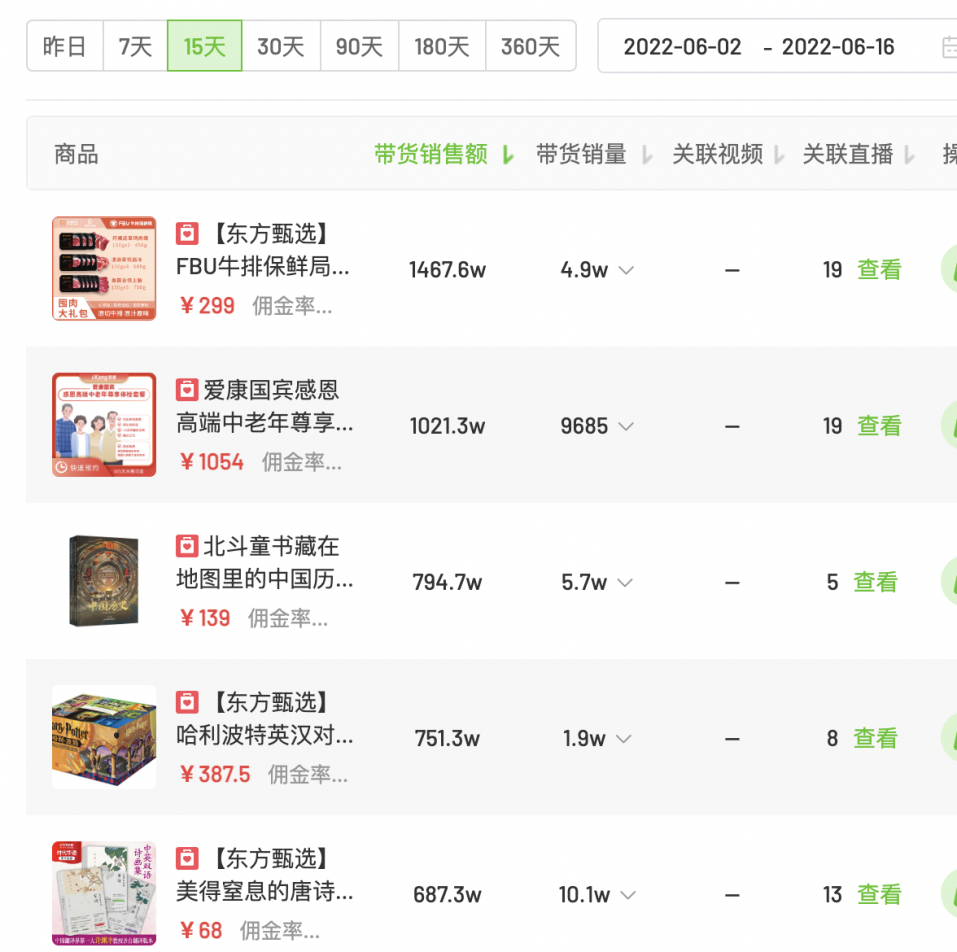Expand the 10.1w sales volume chevron
This screenshot has width=957, height=952.
point(627,895)
